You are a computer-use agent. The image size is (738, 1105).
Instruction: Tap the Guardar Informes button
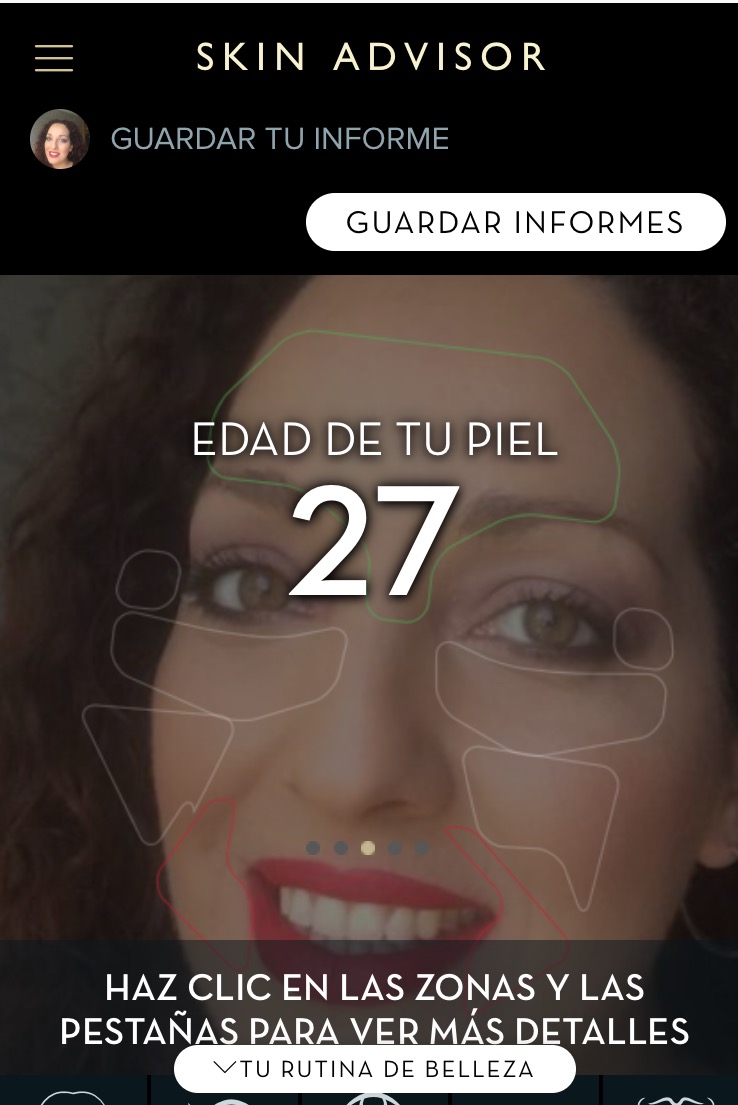pos(515,222)
